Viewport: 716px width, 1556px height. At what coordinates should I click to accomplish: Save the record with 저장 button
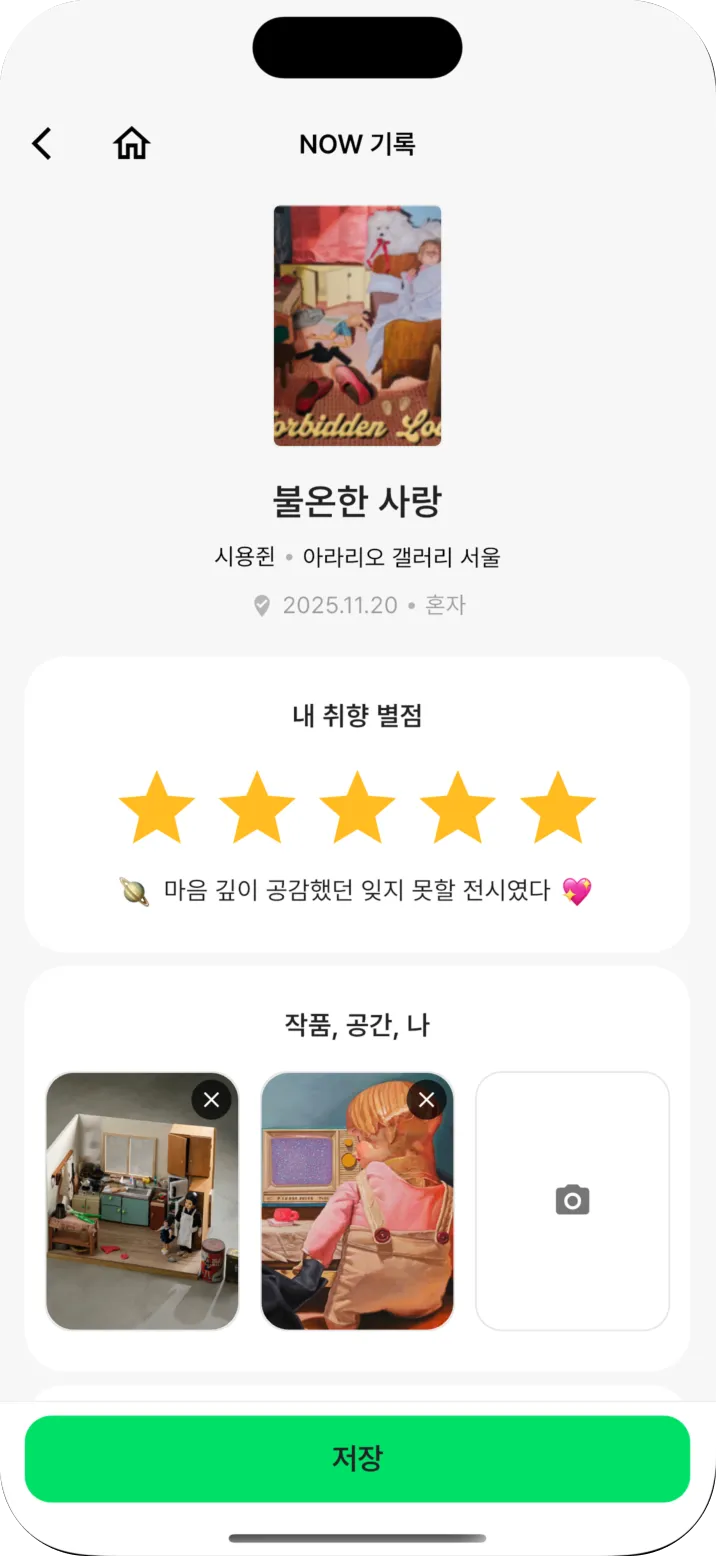(357, 1458)
